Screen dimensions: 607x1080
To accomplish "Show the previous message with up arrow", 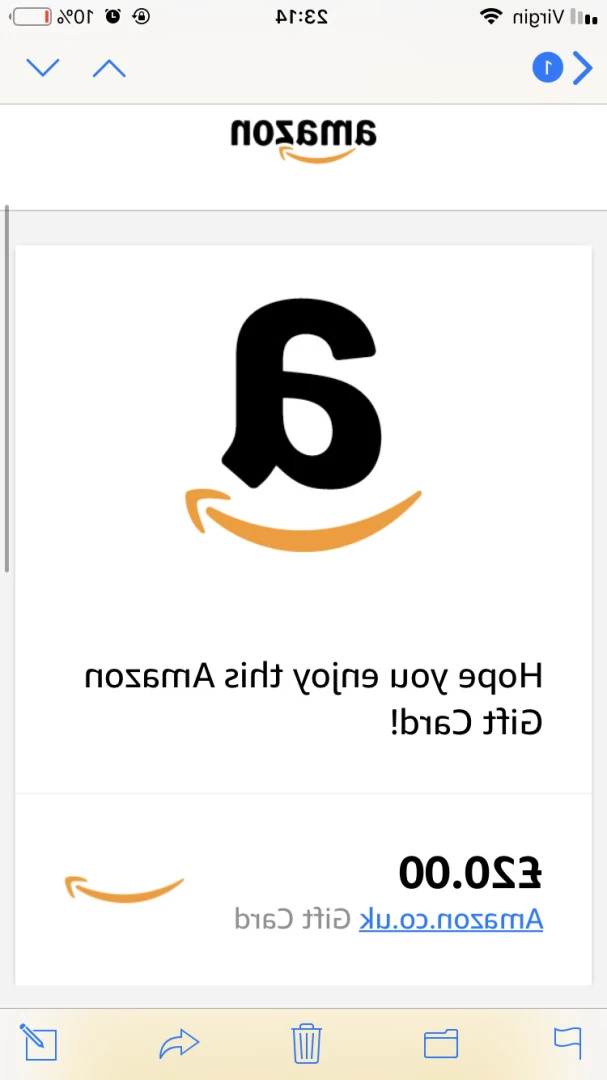I will tap(110, 68).
